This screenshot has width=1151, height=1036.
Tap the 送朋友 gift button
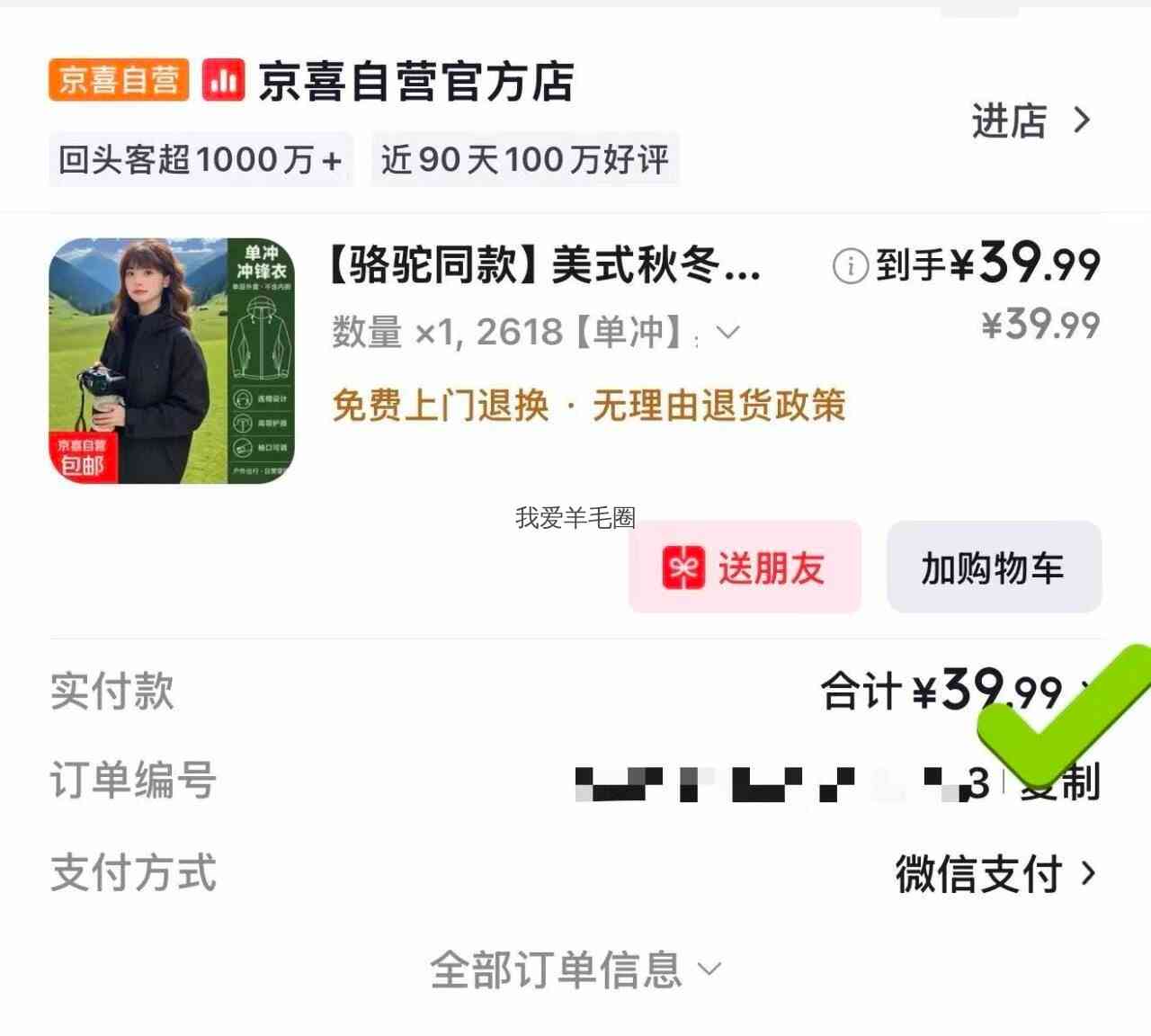point(745,567)
